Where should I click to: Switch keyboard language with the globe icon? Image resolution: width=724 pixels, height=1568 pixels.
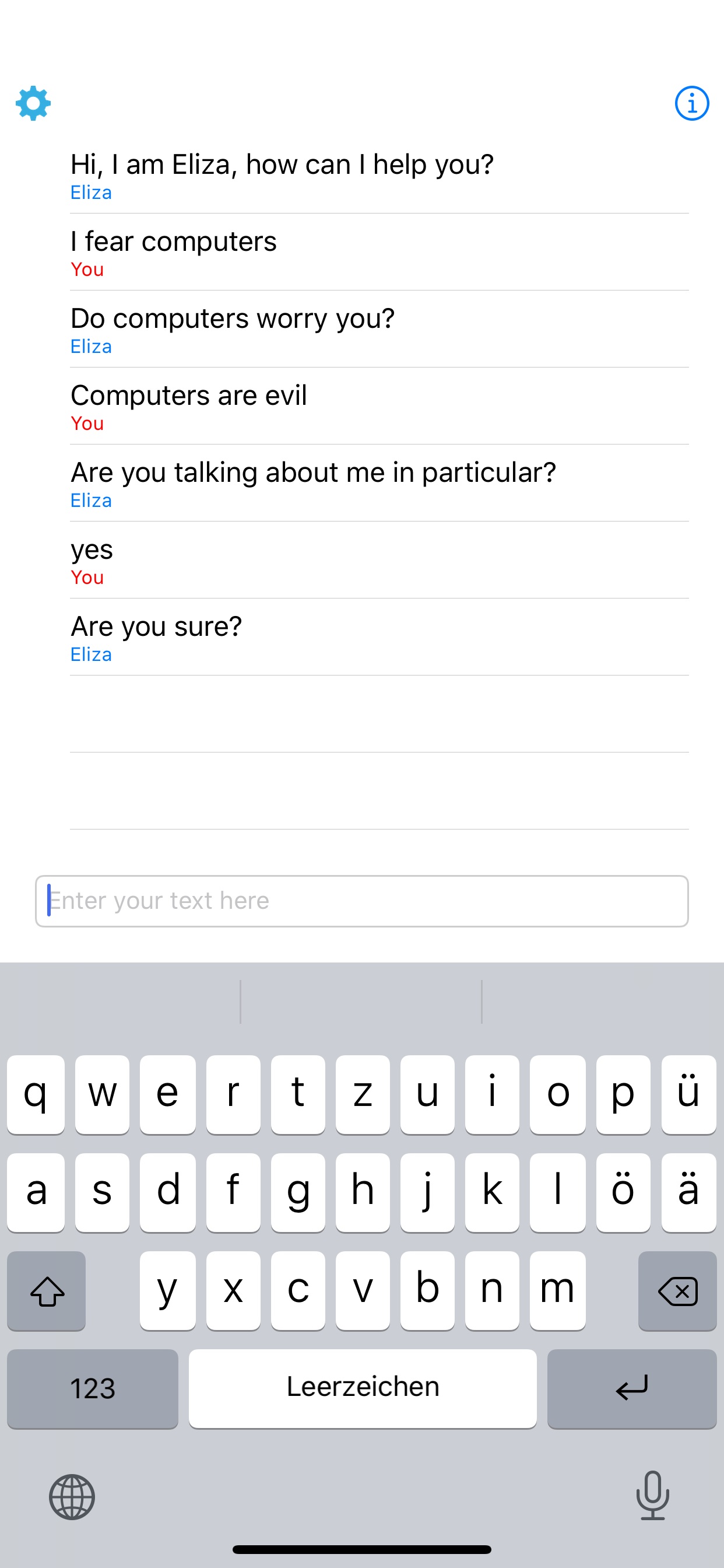point(72,1497)
